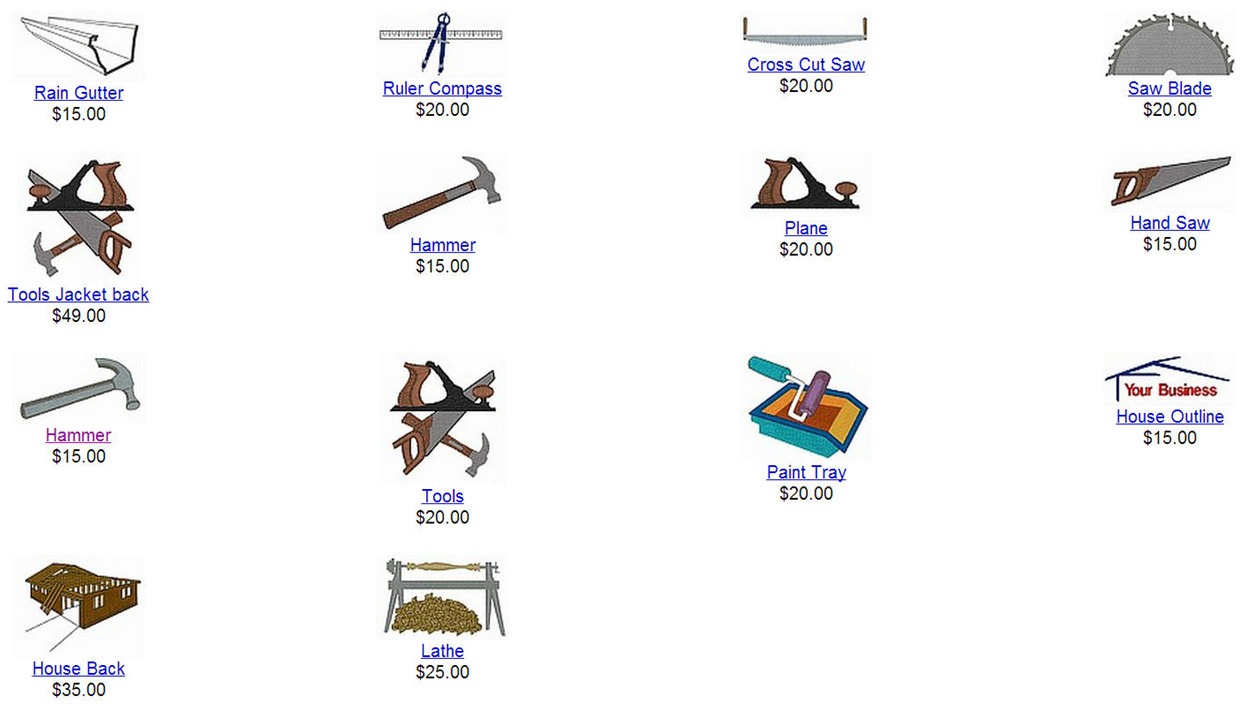Tap the Your Business house outline image
The height and width of the screenshot is (719, 1247).
tap(1169, 380)
